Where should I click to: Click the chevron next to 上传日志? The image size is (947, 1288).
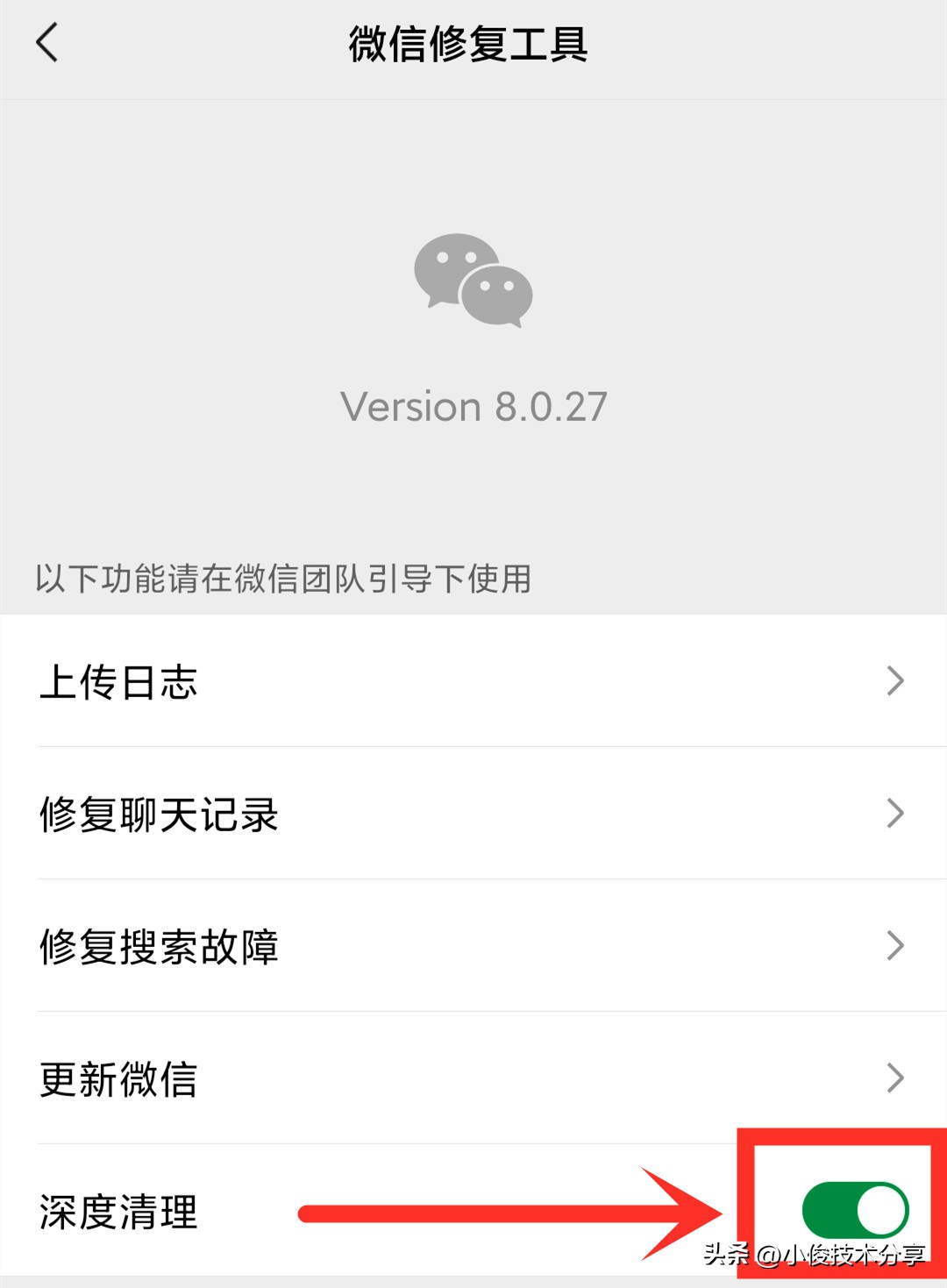[x=896, y=680]
